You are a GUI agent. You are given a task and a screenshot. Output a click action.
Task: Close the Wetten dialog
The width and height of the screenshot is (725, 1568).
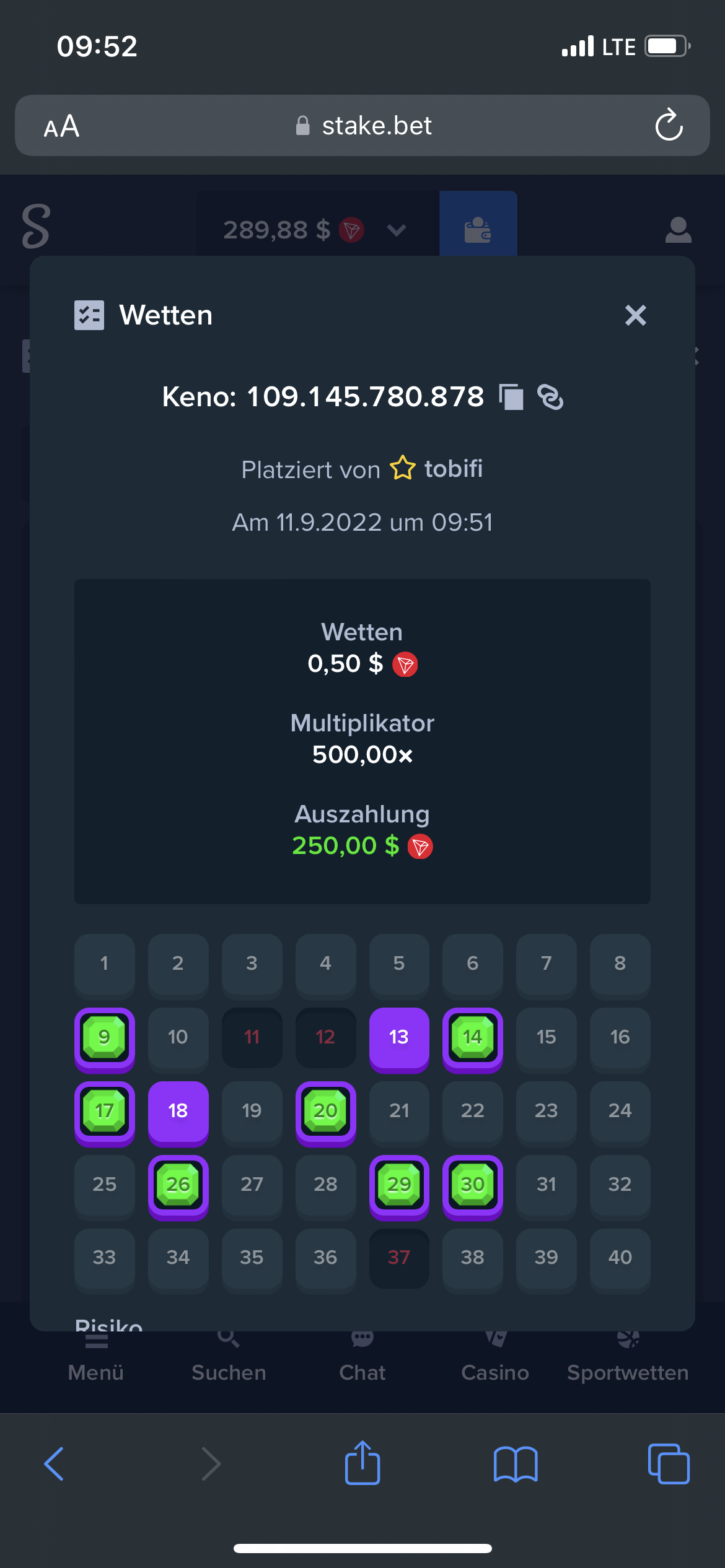point(635,315)
